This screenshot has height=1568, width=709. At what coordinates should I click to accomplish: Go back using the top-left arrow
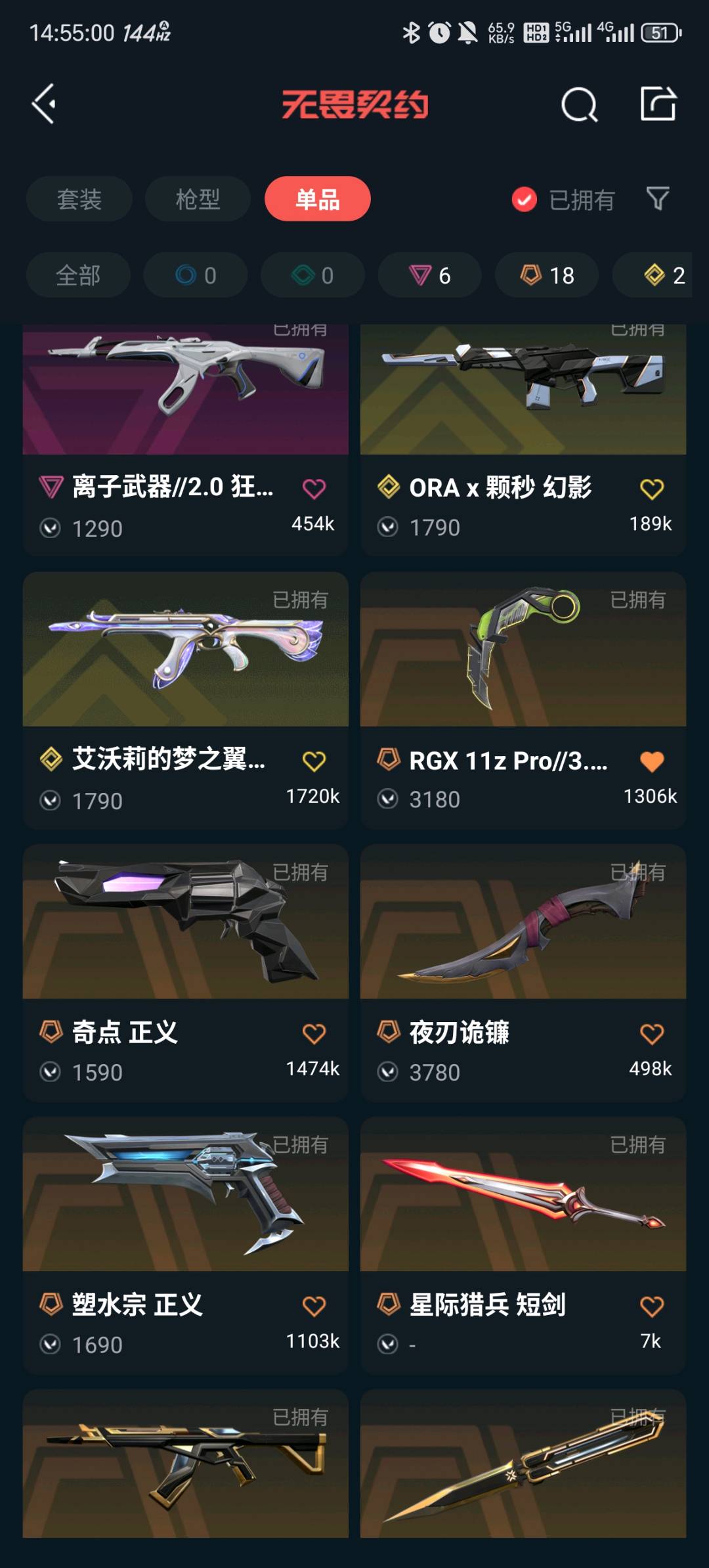click(44, 104)
